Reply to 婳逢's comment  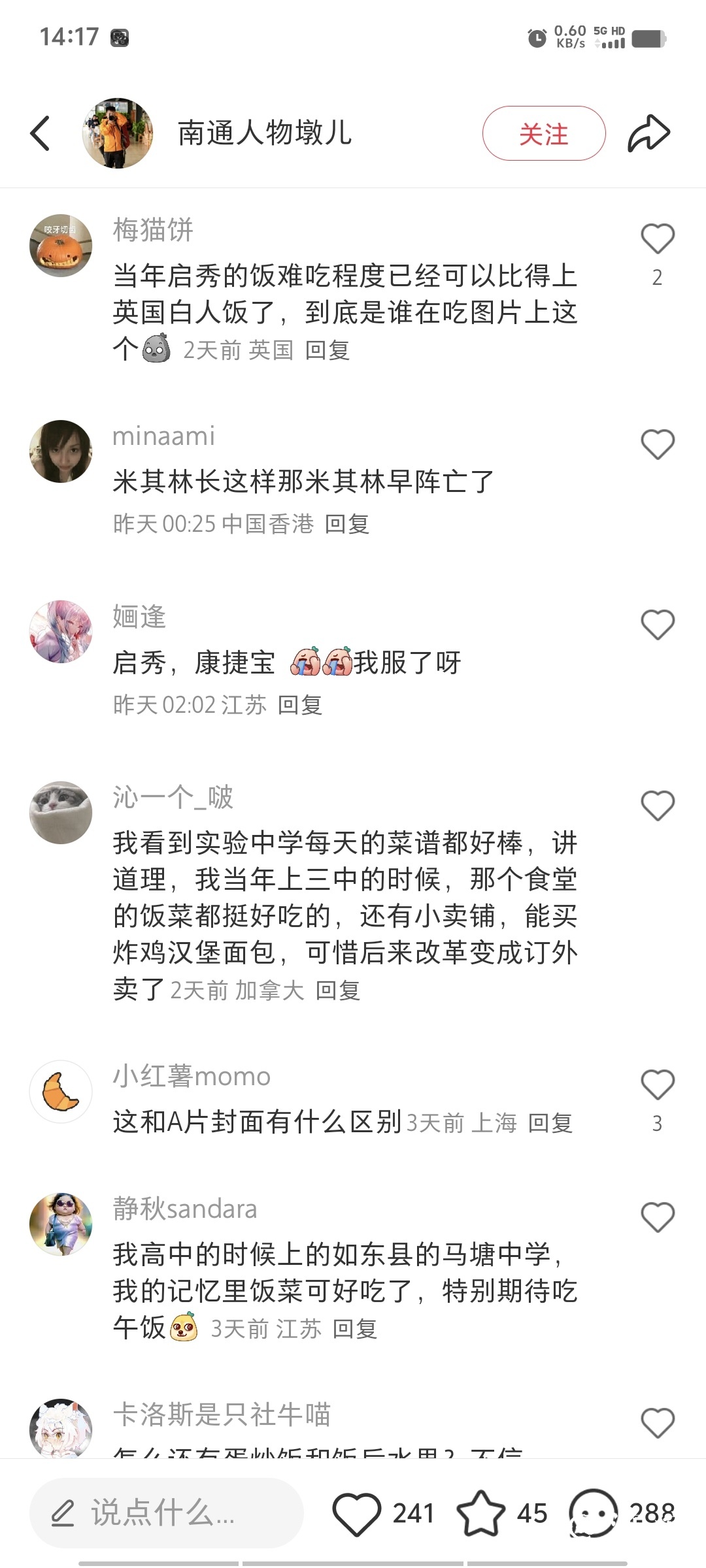(x=300, y=705)
